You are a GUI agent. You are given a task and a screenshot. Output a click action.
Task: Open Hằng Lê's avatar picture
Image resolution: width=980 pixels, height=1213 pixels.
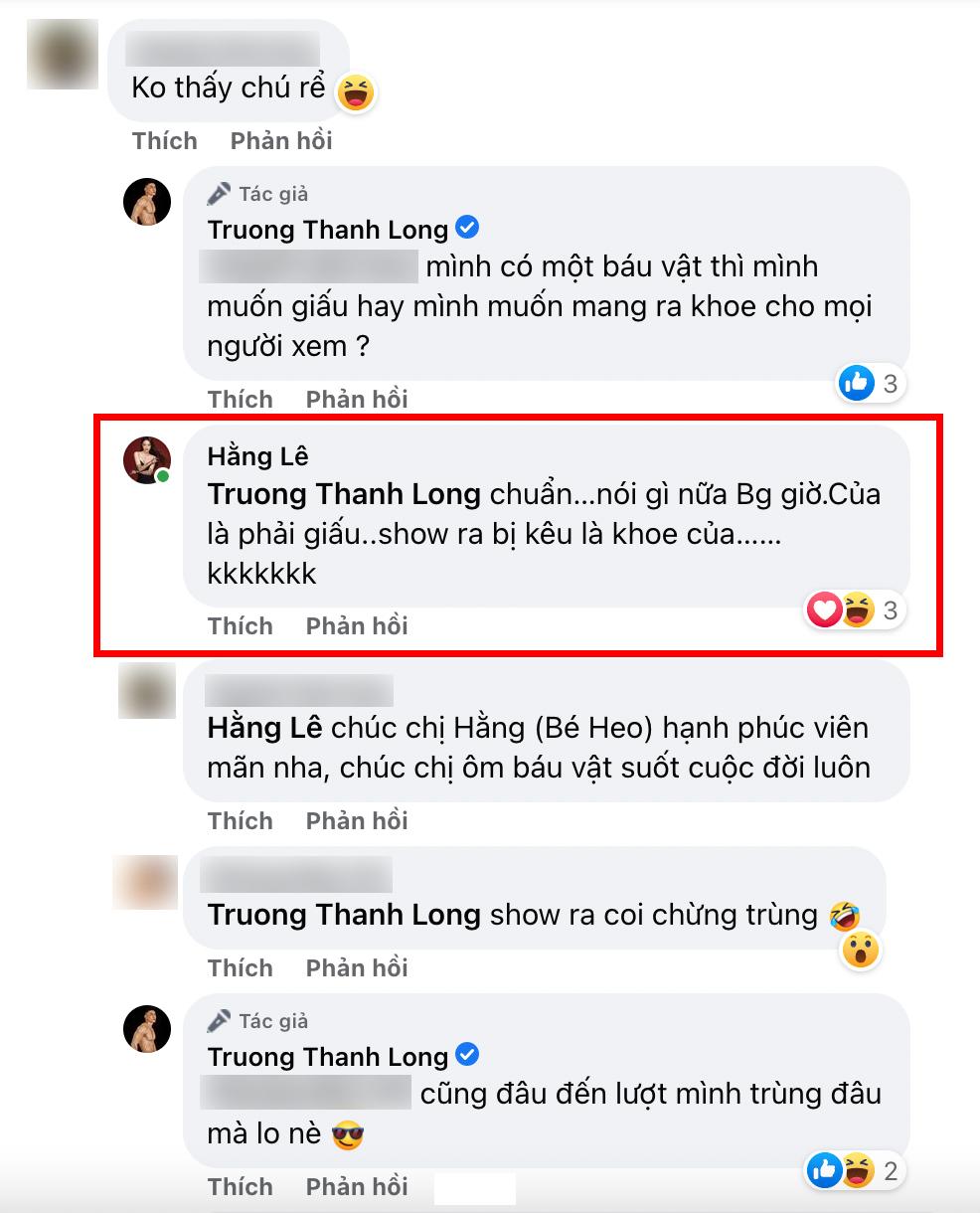tap(146, 460)
